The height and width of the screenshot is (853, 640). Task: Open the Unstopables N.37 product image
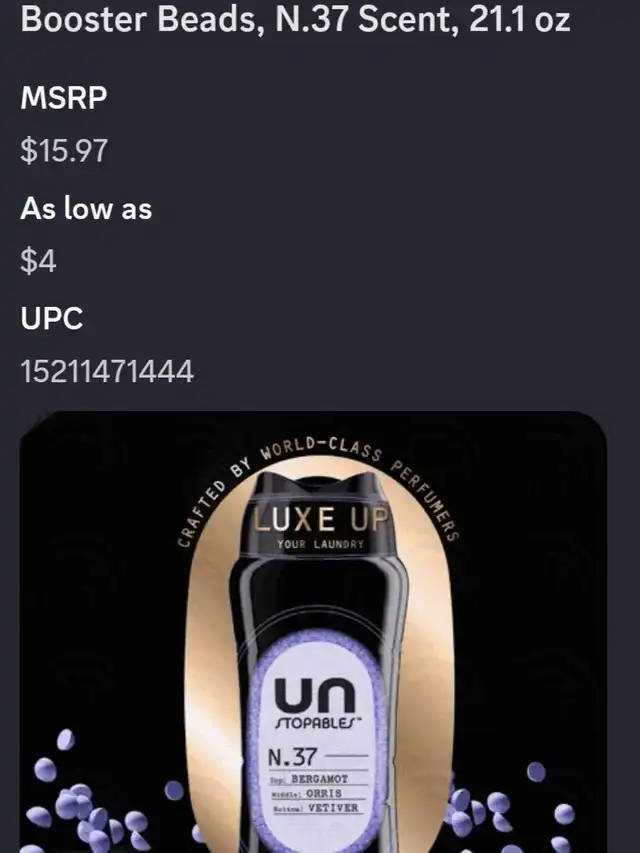pyautogui.click(x=313, y=630)
